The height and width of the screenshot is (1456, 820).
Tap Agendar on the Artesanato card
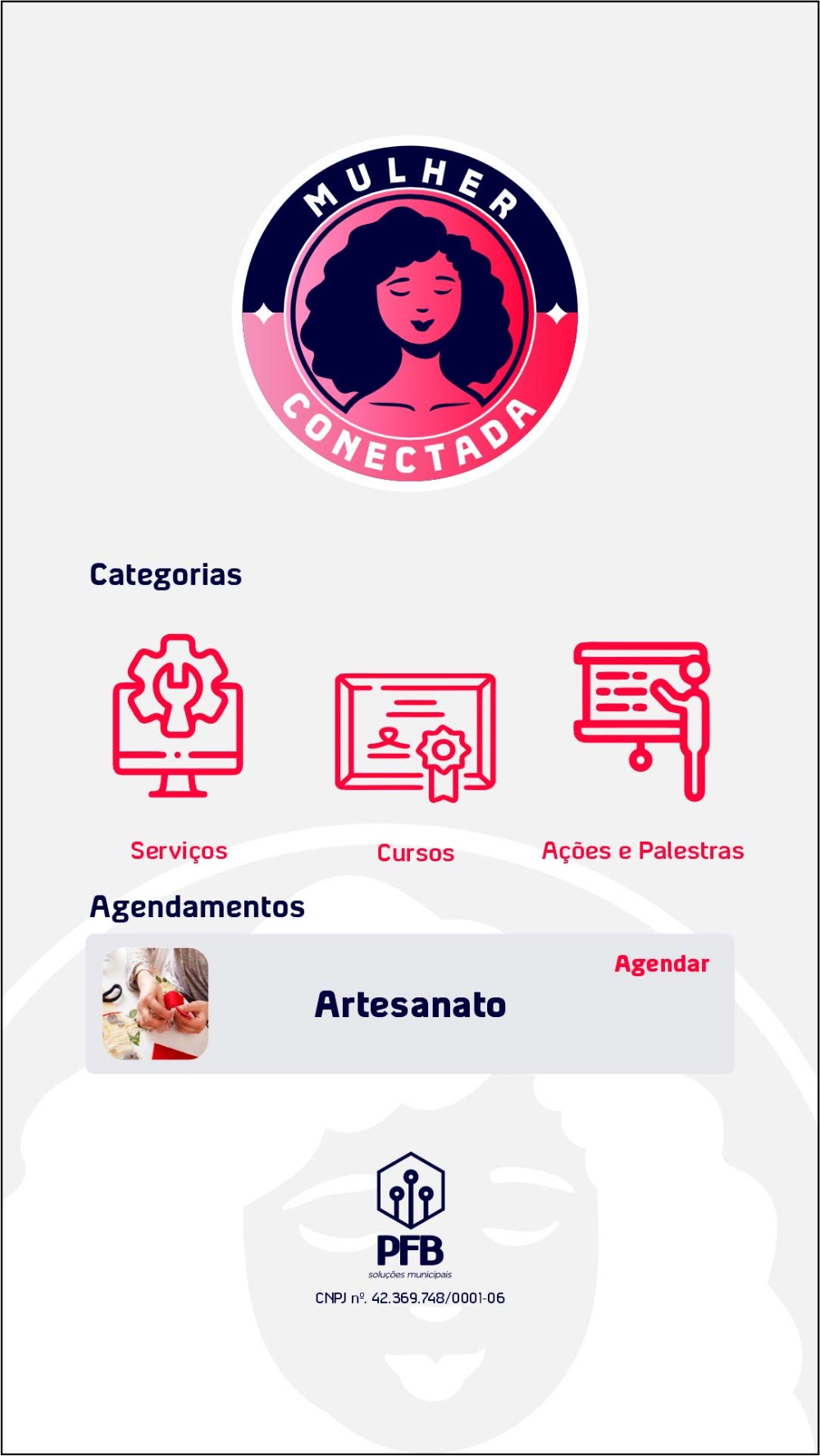point(661,964)
